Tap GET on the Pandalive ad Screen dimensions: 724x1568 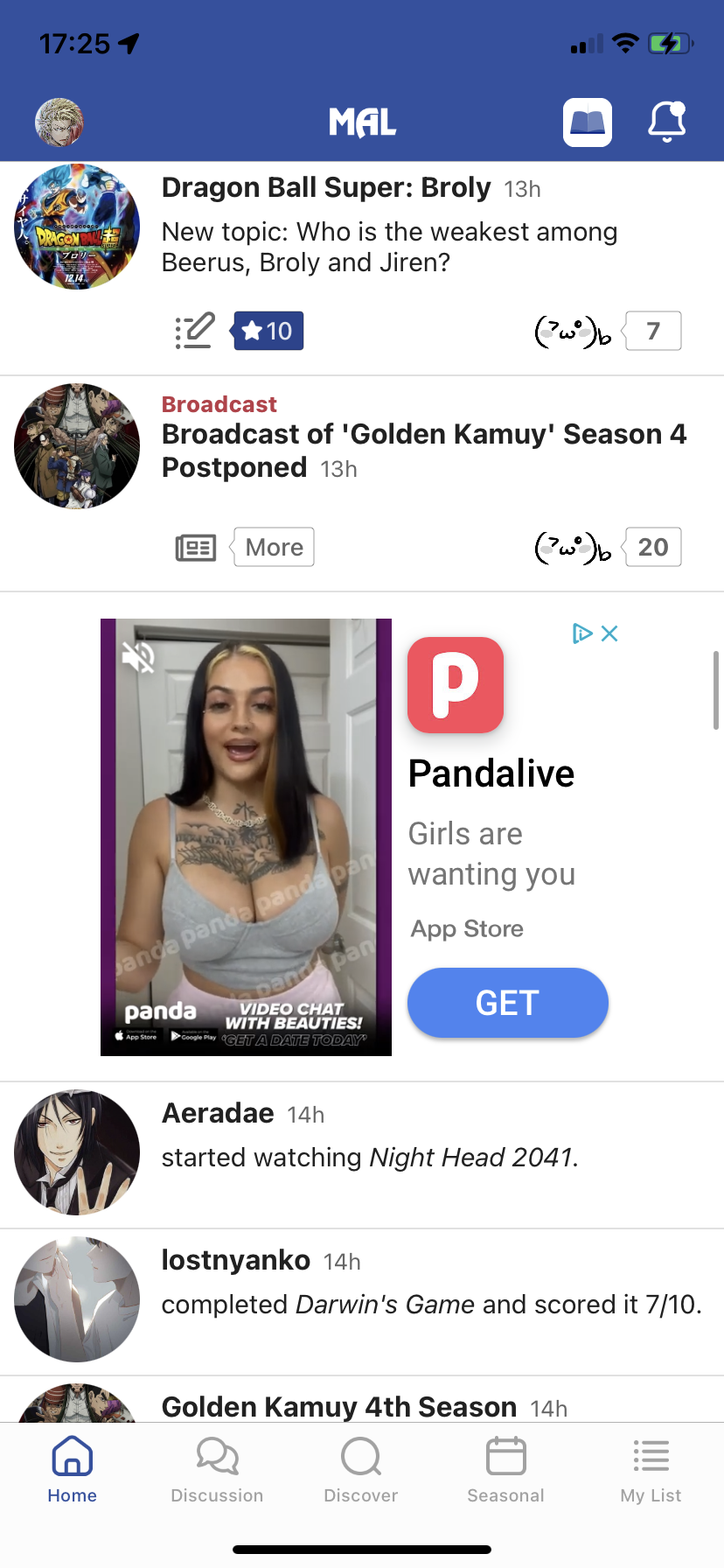pyautogui.click(x=507, y=1003)
